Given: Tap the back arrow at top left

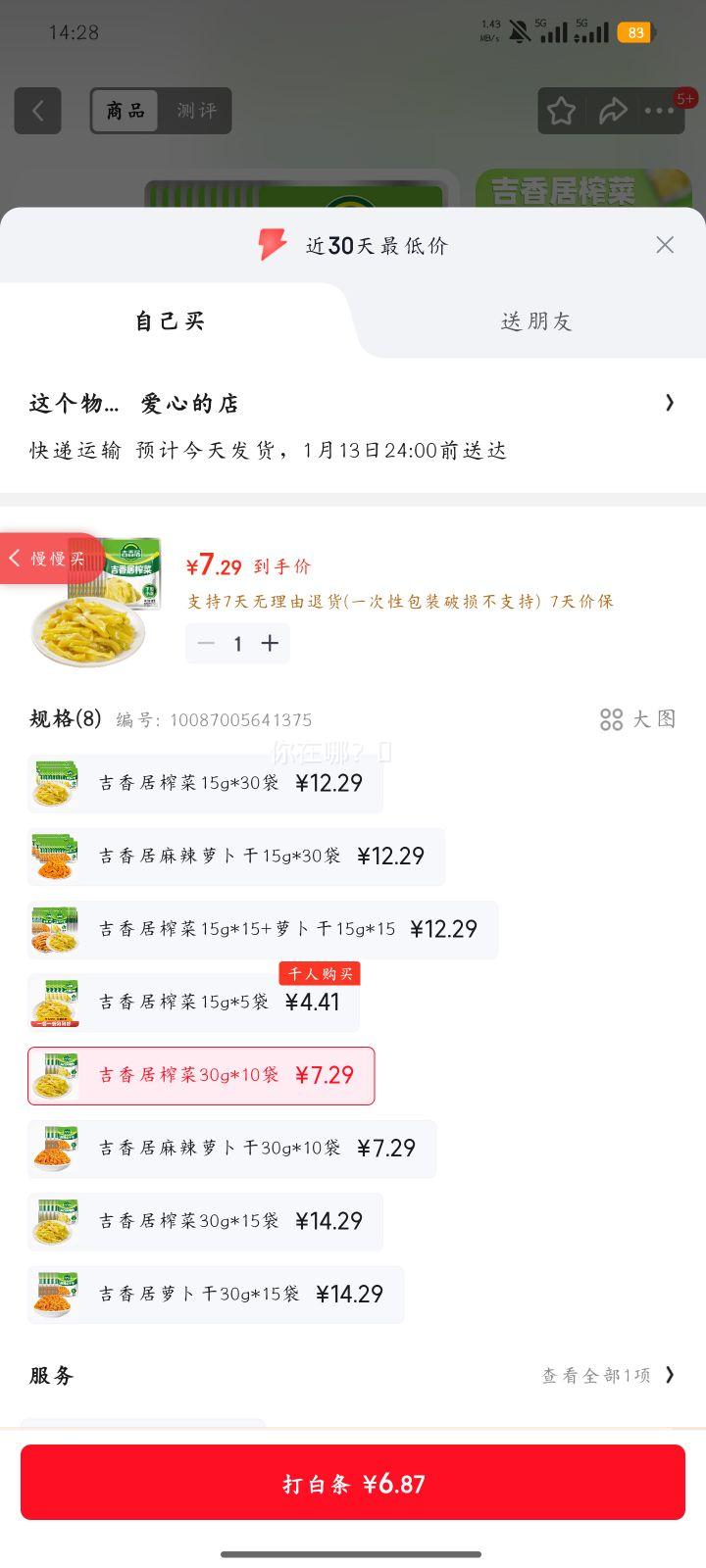Looking at the screenshot, I should point(37,110).
